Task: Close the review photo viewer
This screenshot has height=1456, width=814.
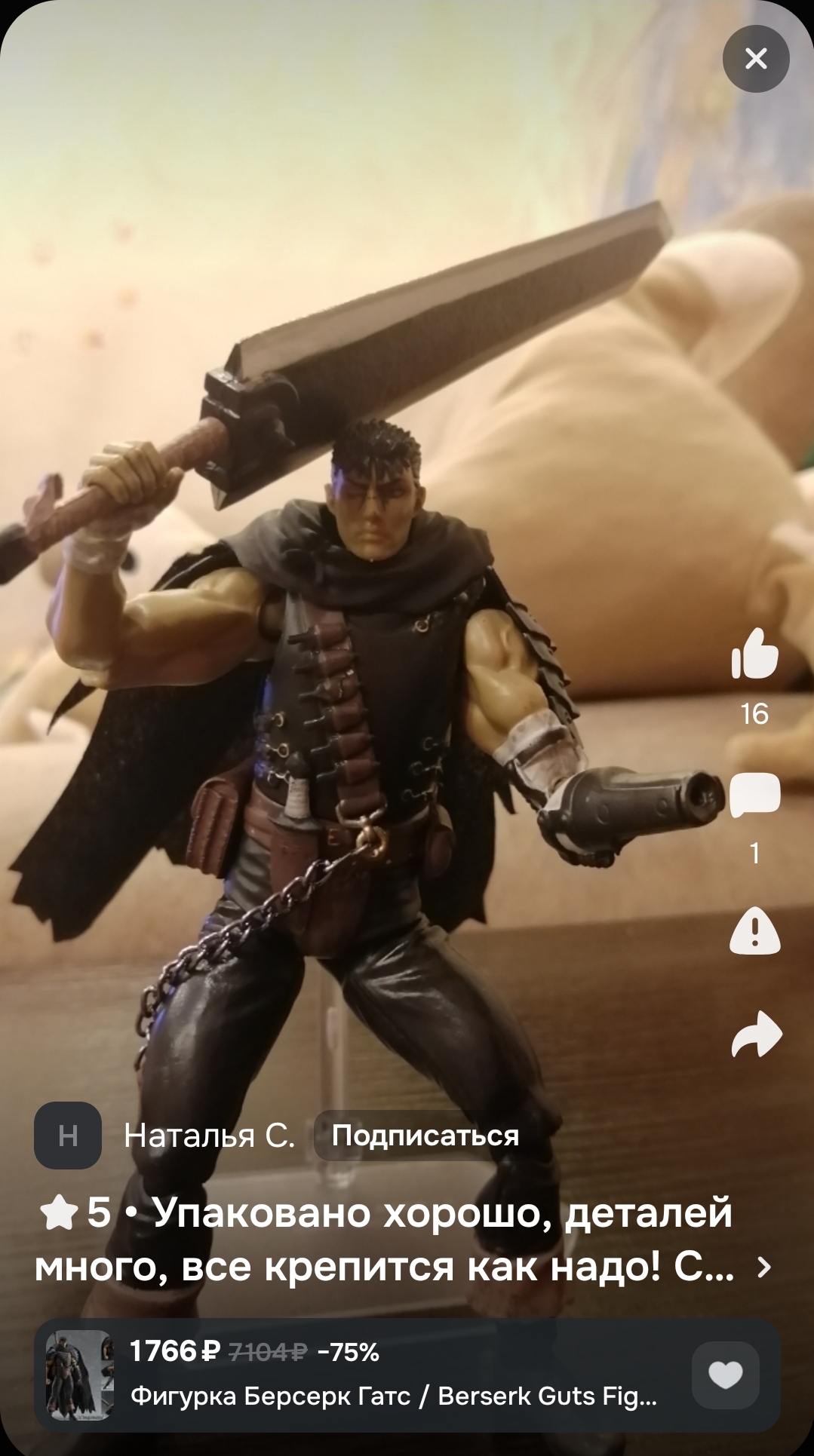Action: coord(756,59)
